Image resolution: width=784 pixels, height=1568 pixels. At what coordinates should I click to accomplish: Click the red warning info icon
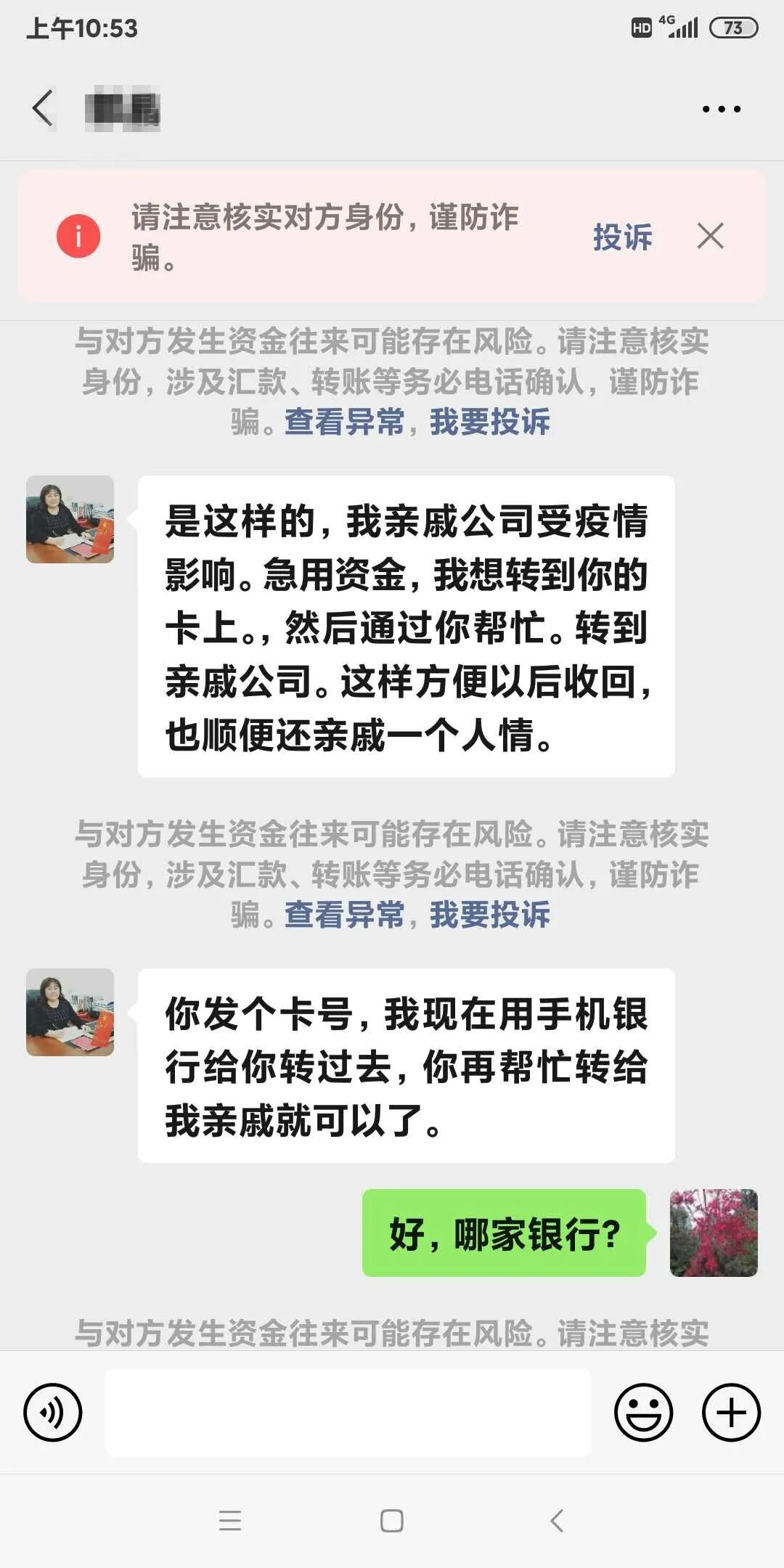78,236
